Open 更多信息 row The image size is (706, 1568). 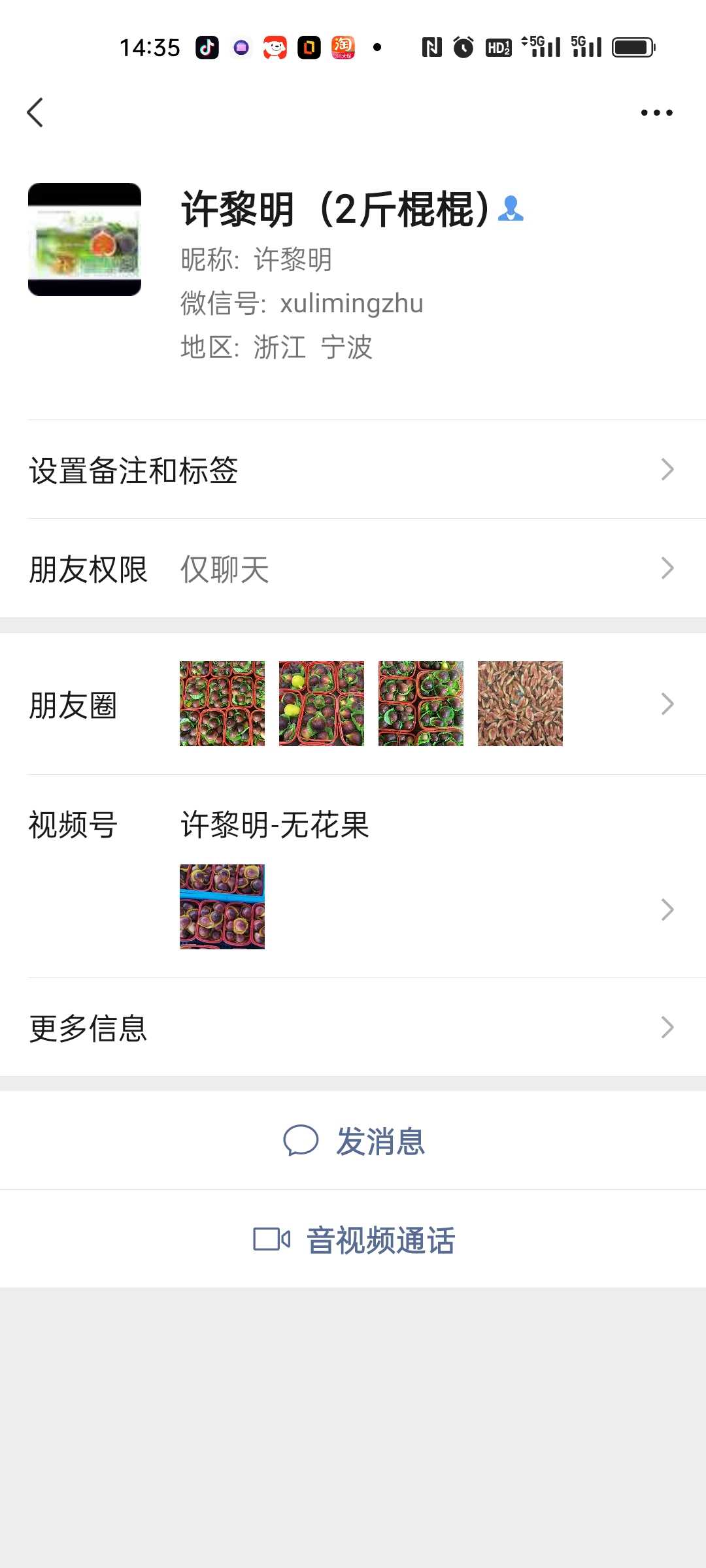pyautogui.click(x=353, y=1027)
